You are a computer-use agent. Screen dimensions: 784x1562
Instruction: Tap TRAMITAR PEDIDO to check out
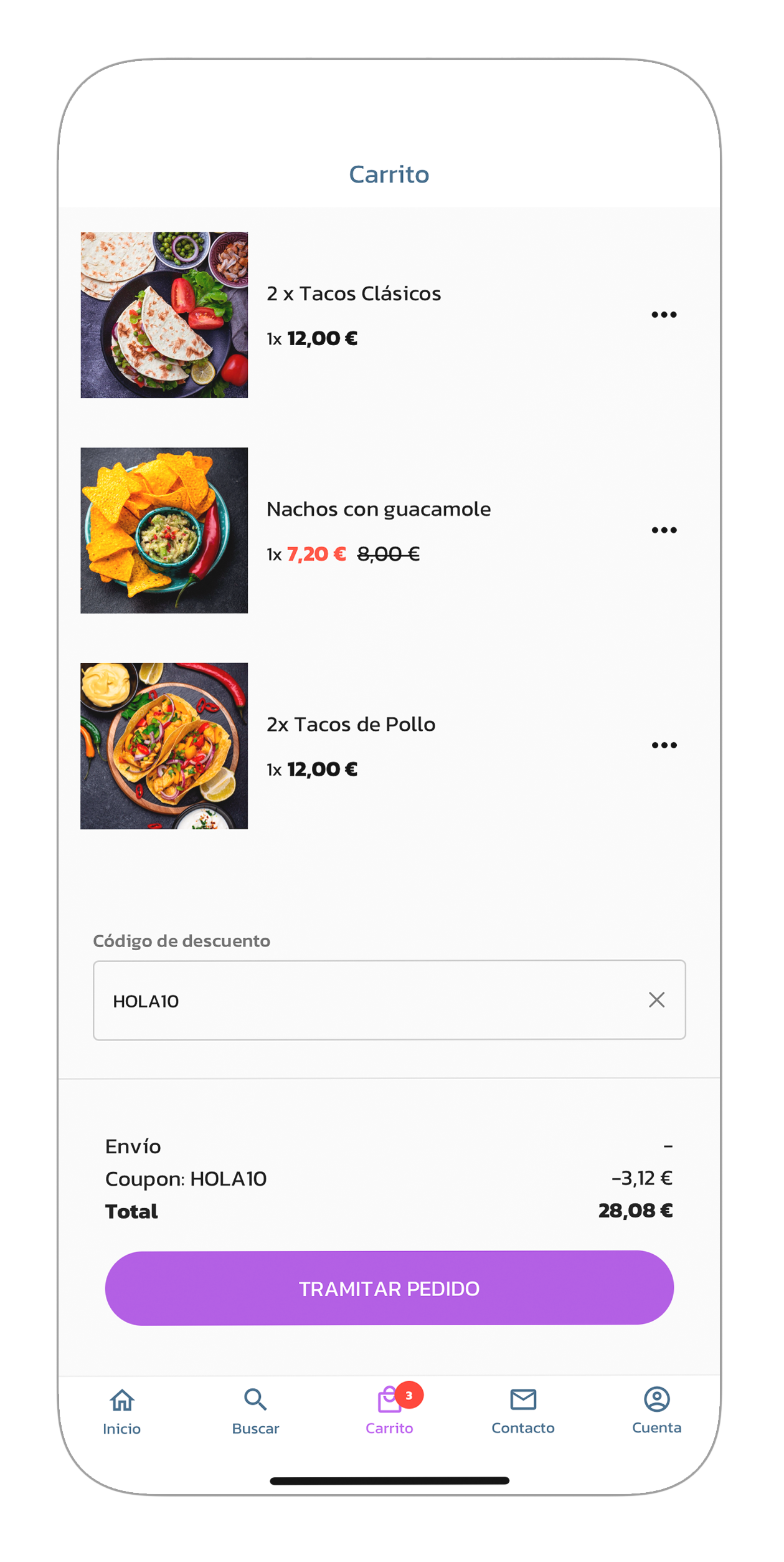pos(389,1288)
